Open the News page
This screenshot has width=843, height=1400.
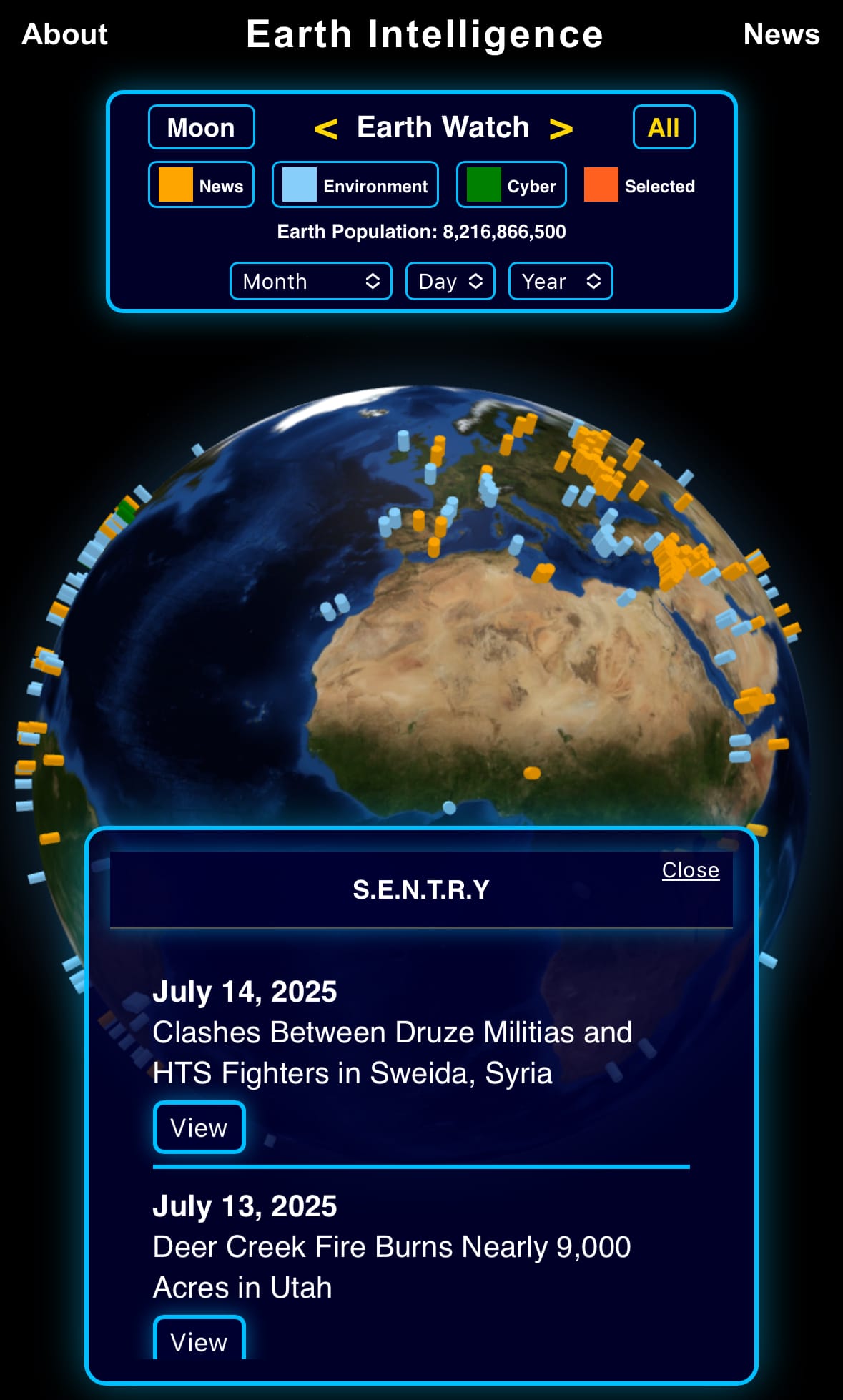click(781, 34)
